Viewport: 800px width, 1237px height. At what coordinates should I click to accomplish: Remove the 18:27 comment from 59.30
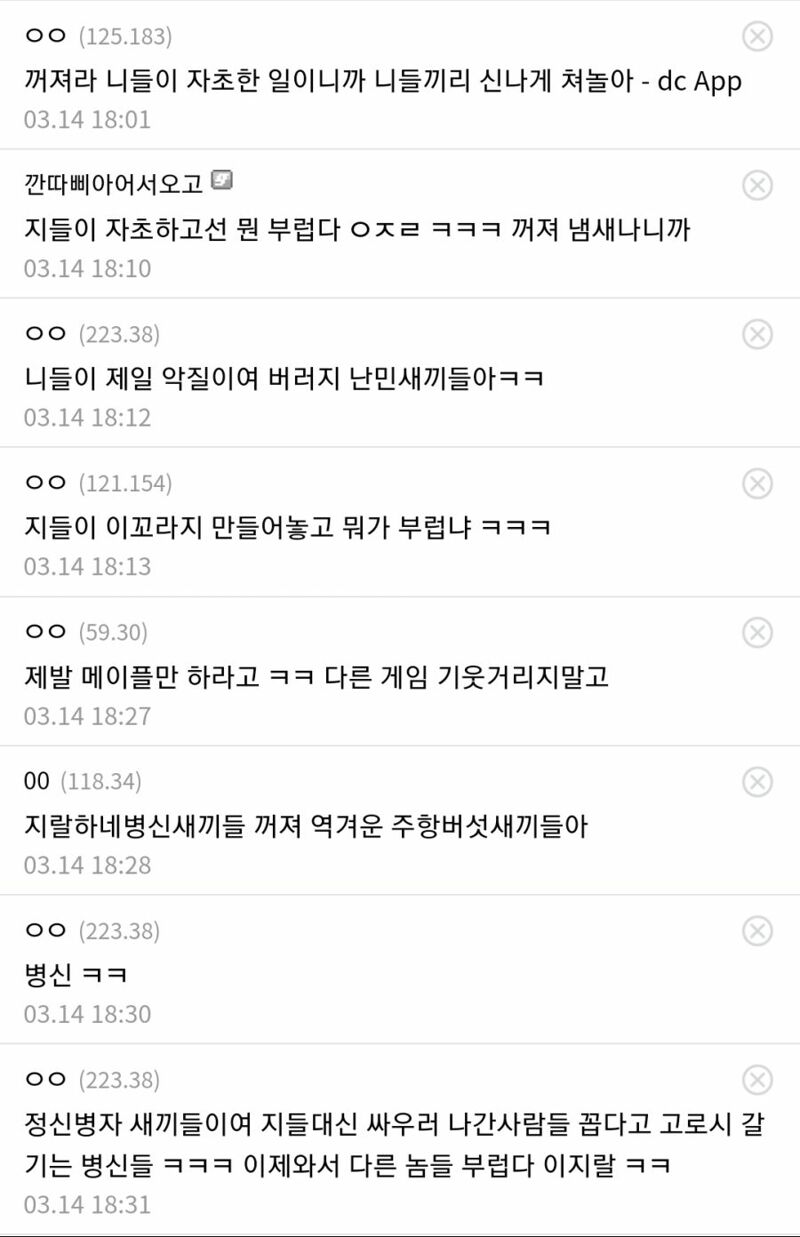(x=758, y=633)
